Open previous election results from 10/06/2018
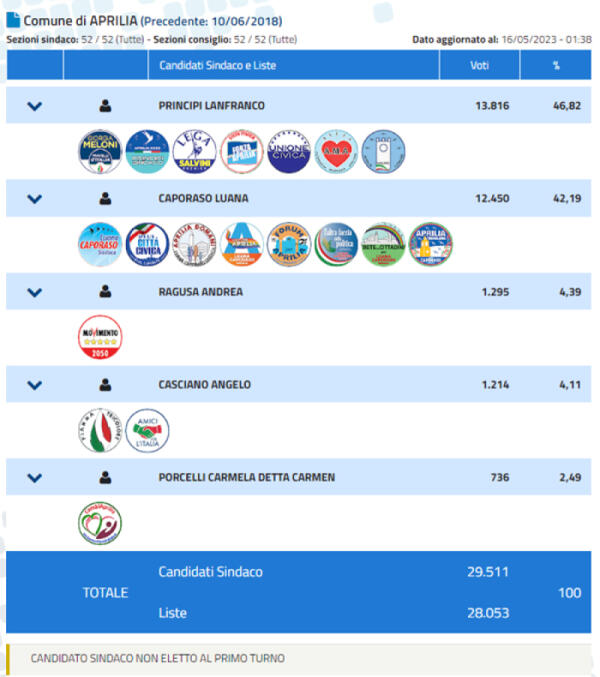Image resolution: width=600 pixels, height=677 pixels. [212, 21]
